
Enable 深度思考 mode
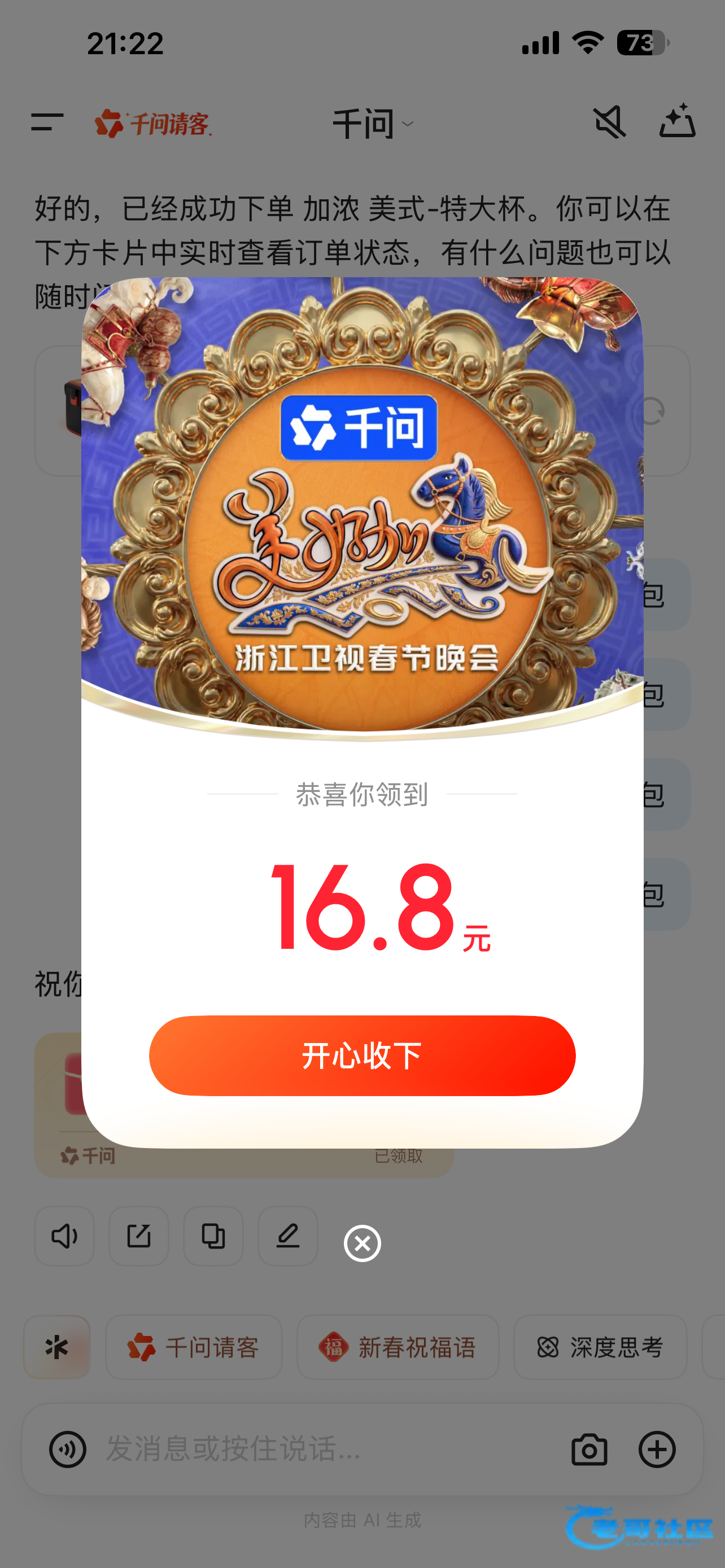[x=600, y=1347]
